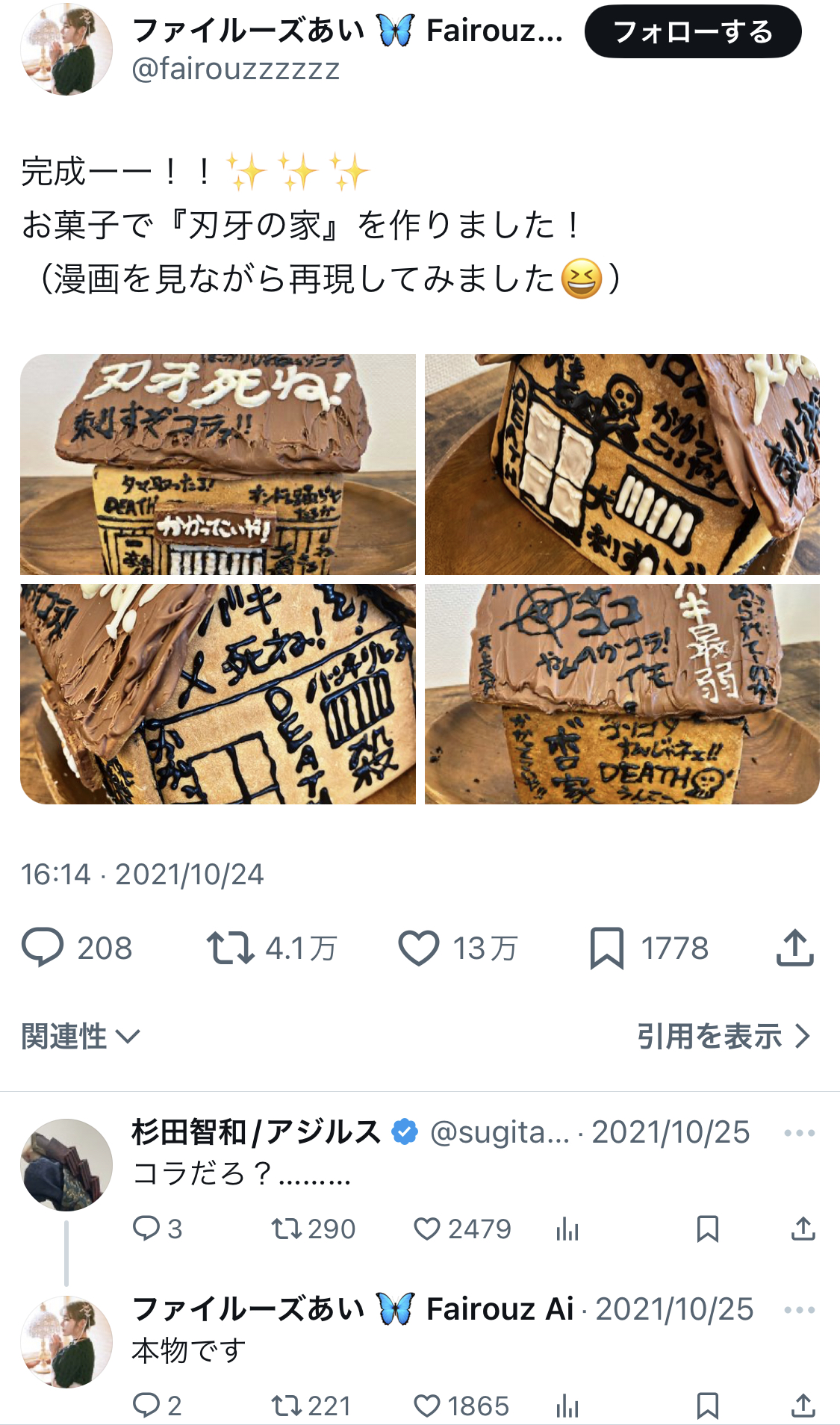This screenshot has height=1425, width=840.
Task: Bookmark 杉田智和's reply コラだろ？
Action: pos(707,1229)
